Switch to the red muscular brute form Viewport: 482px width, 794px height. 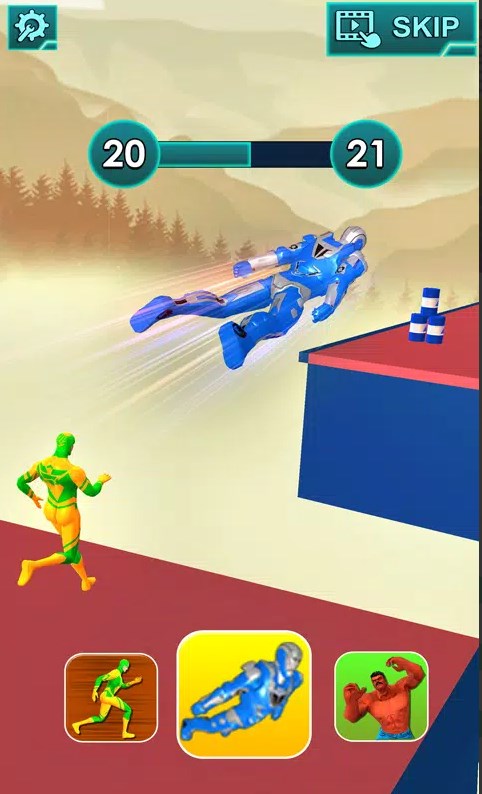click(381, 696)
